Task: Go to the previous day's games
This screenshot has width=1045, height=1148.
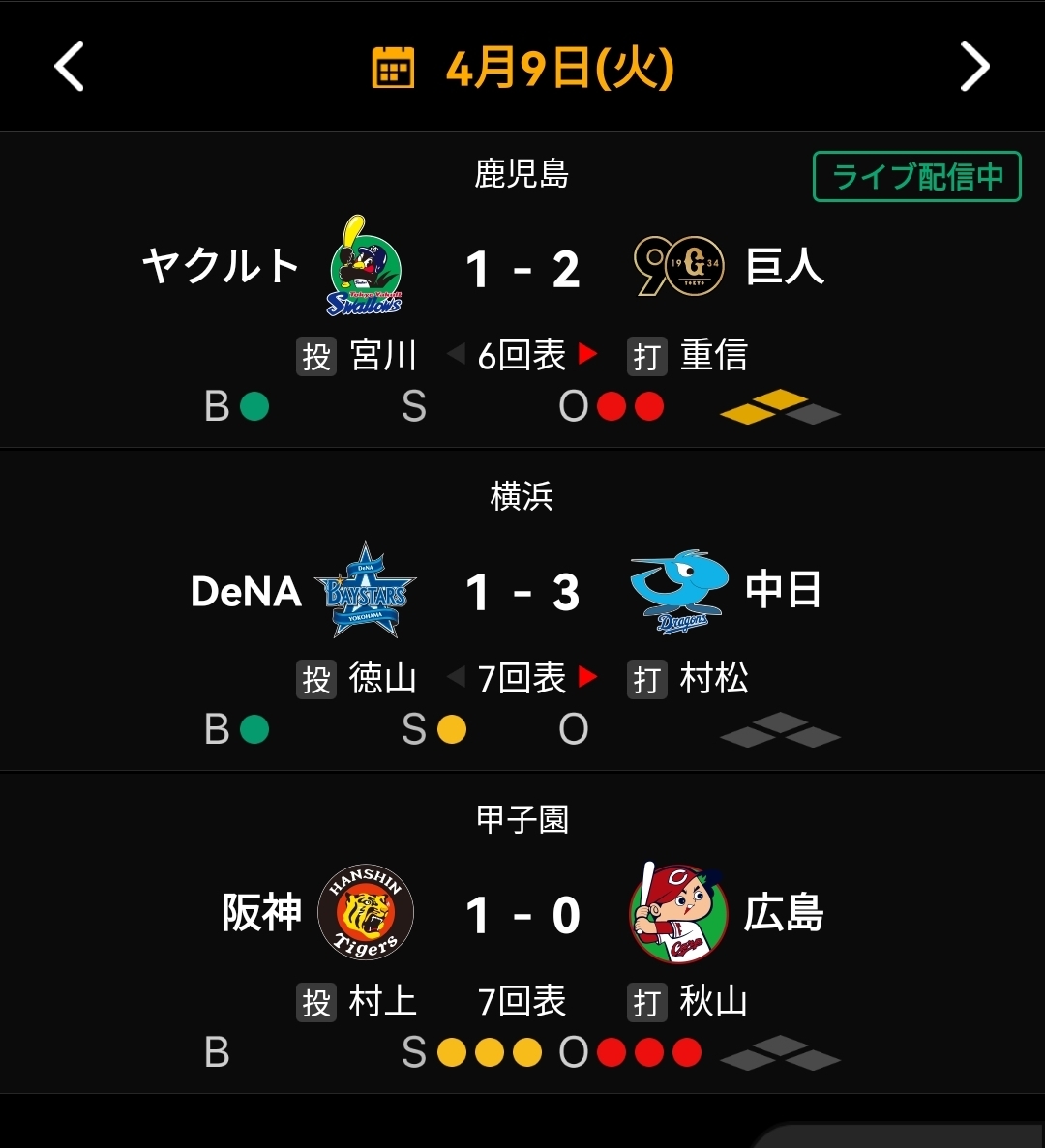Action: 69,67
